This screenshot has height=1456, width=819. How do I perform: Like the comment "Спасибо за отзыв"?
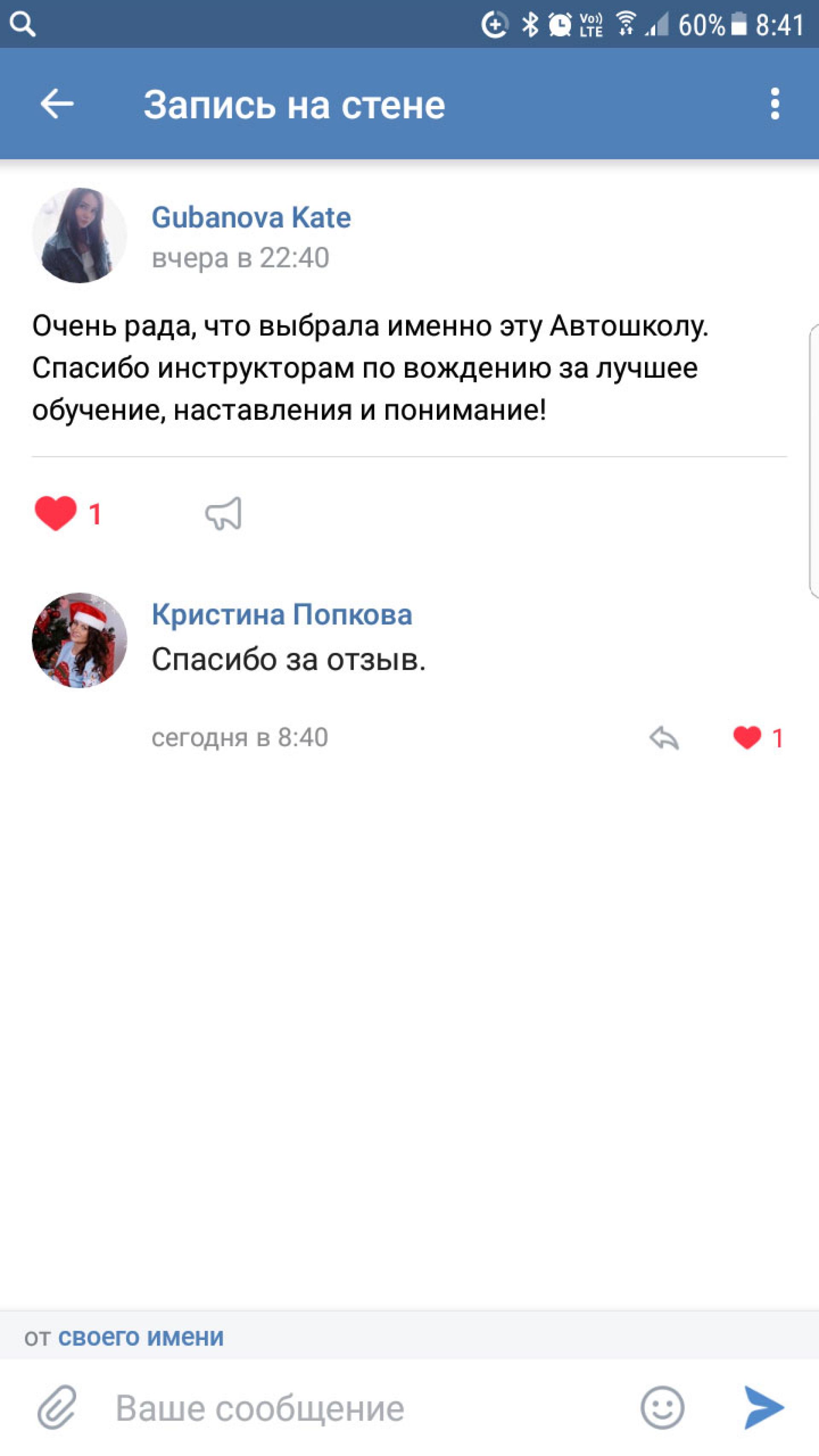click(747, 738)
